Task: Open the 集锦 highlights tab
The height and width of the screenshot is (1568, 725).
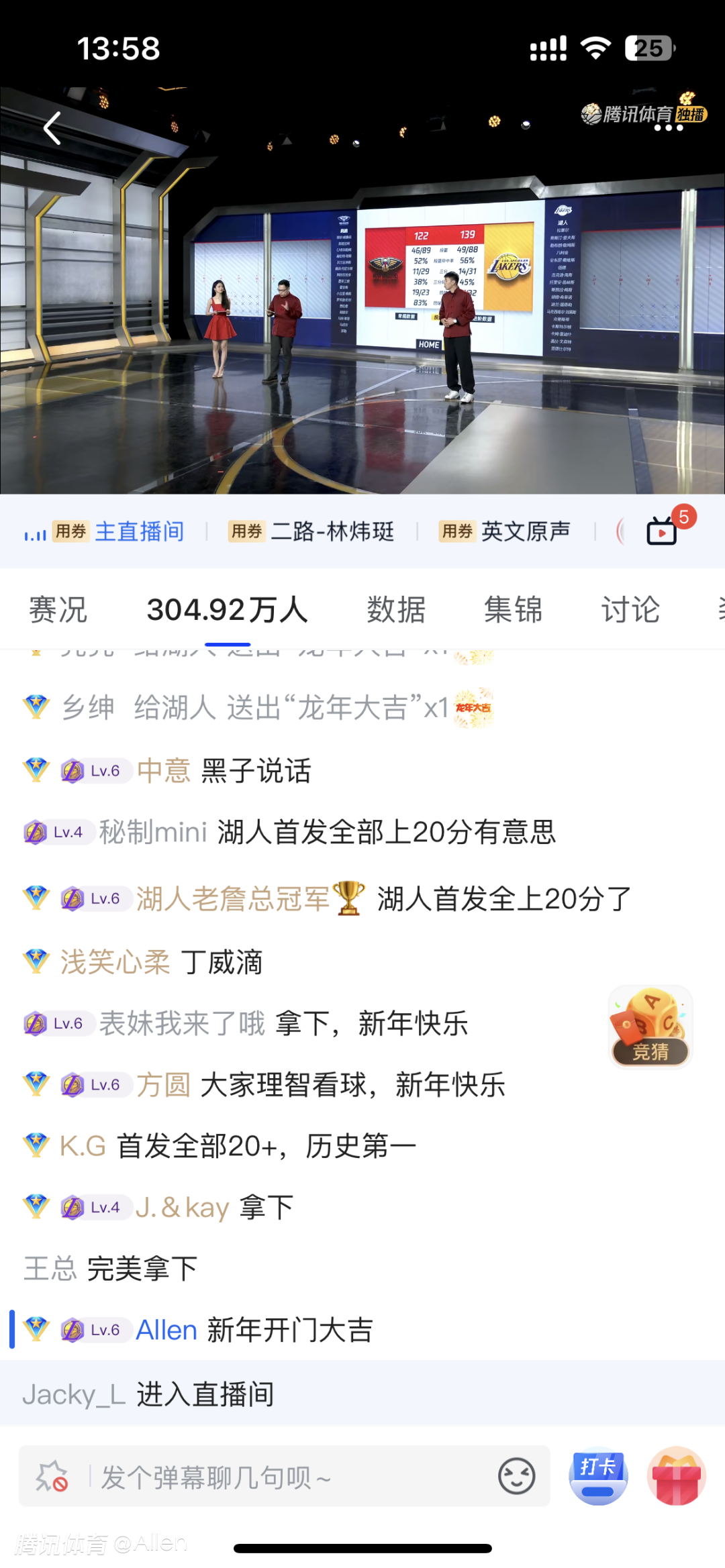Action: (x=513, y=609)
